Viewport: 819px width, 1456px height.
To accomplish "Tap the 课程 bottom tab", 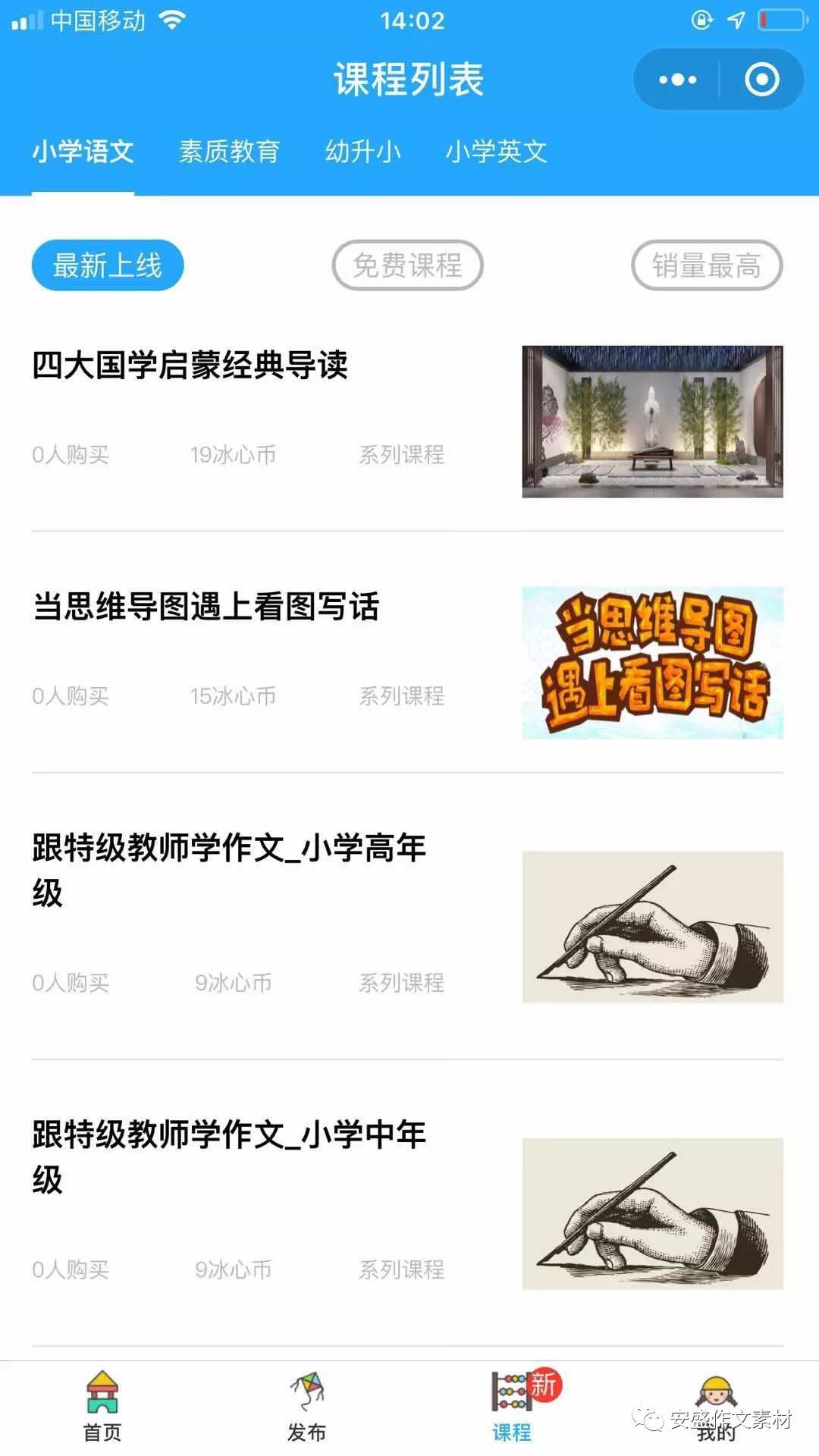I will [x=512, y=1407].
